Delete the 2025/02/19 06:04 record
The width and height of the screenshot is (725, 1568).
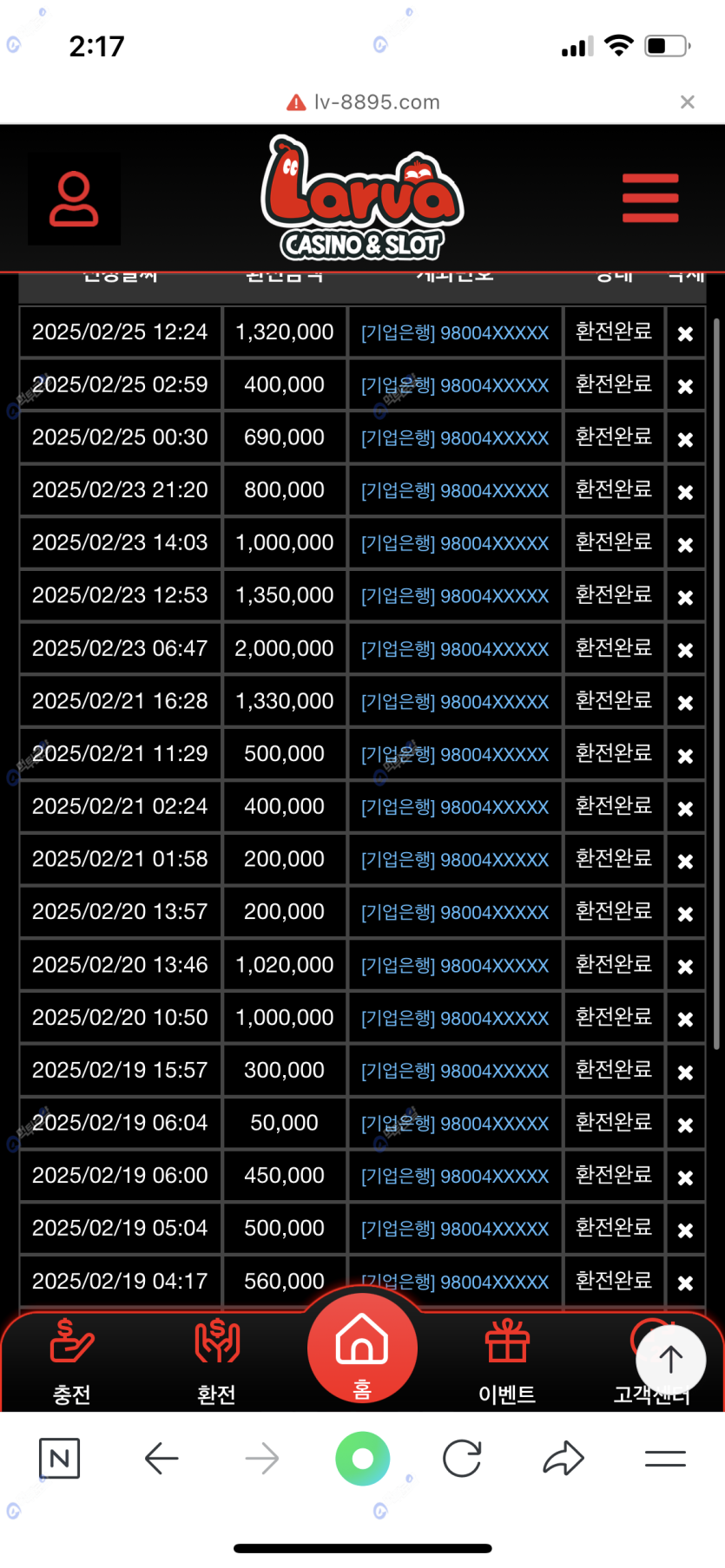(685, 1125)
